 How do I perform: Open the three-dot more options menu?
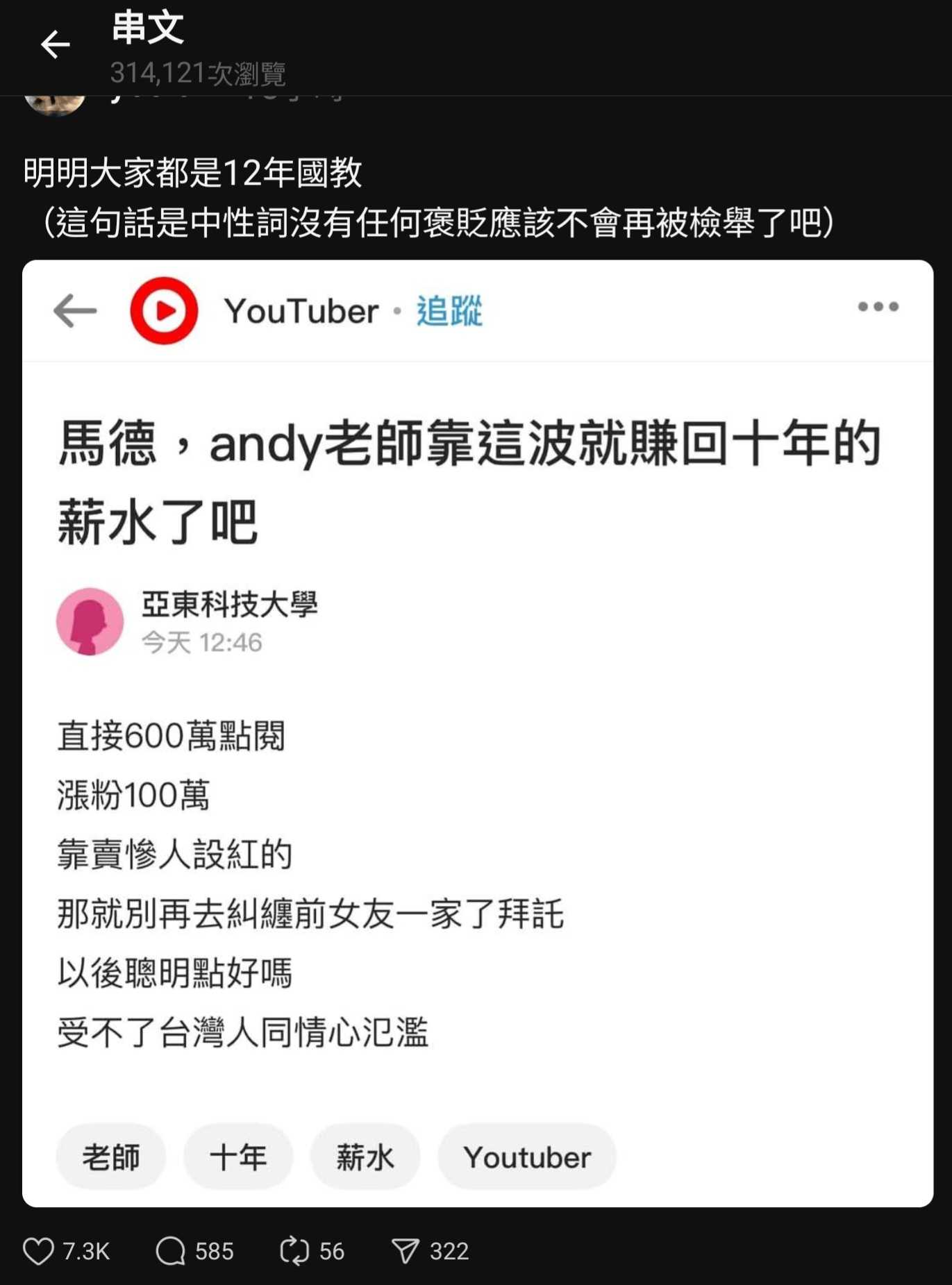[x=876, y=311]
